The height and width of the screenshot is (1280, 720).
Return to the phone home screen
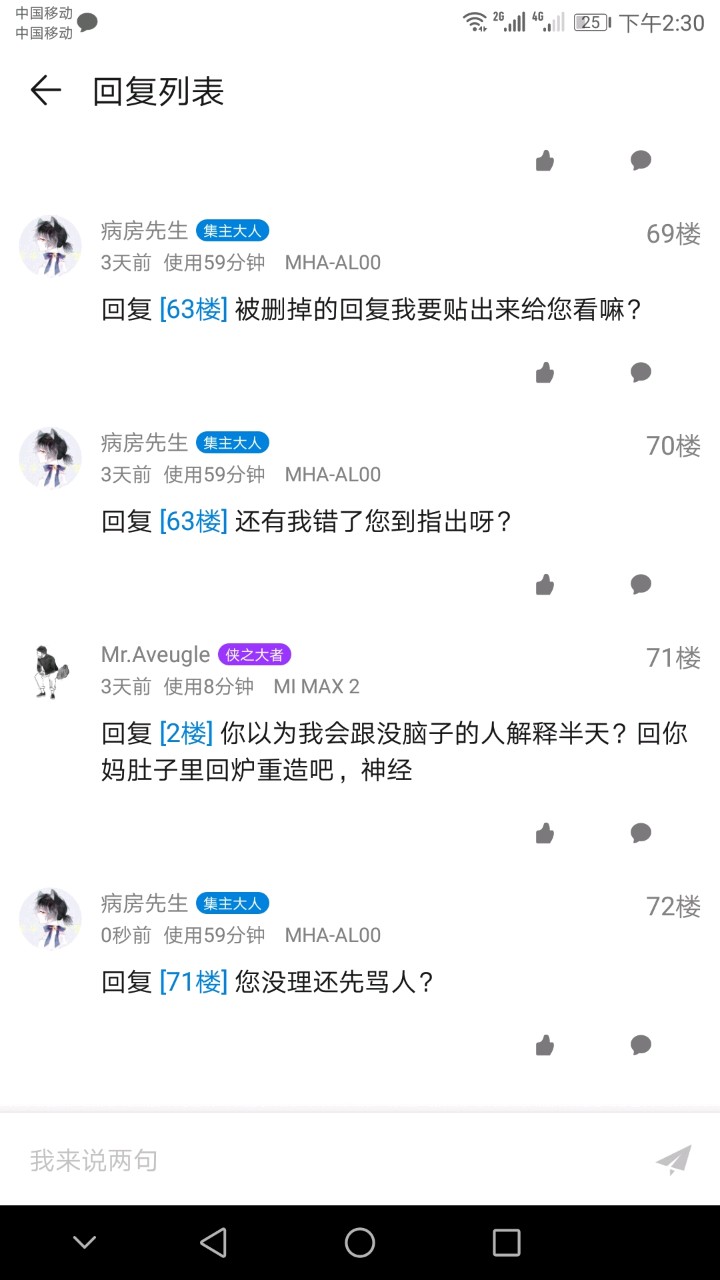coord(360,1243)
